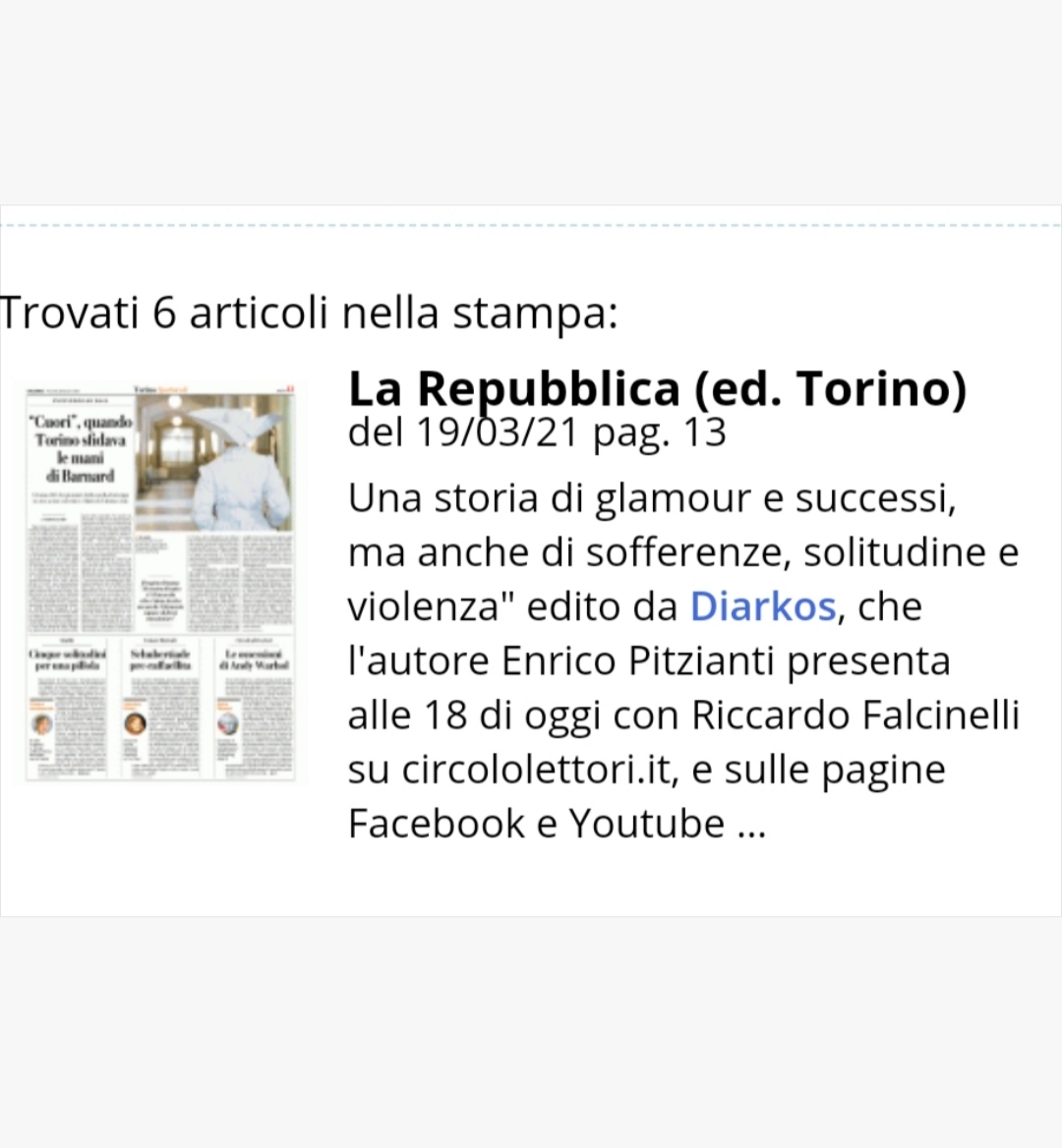Open the La Repubblica (ed. Torino) article
This screenshot has height=1148, width=1062.
657,388
